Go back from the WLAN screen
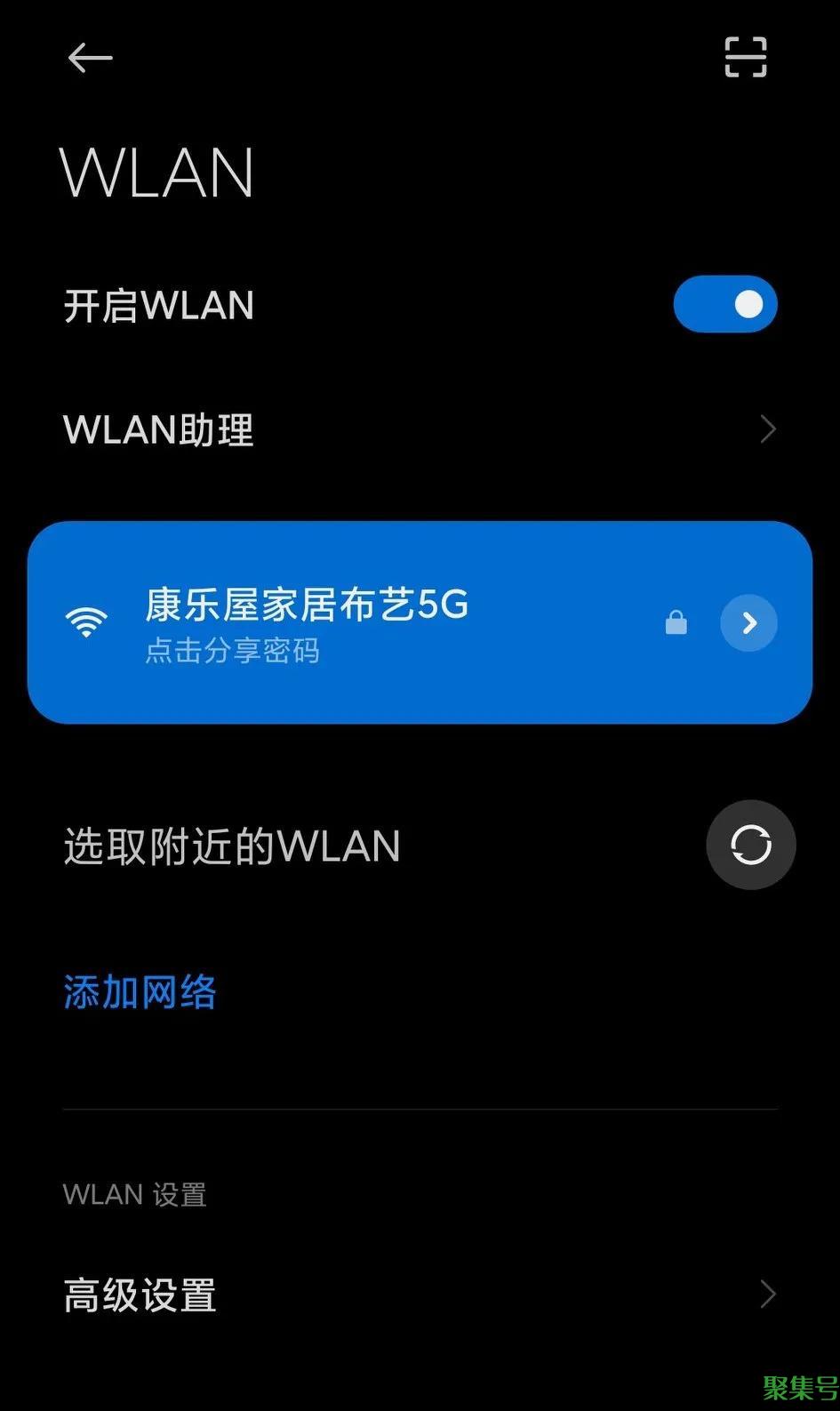 90,59
